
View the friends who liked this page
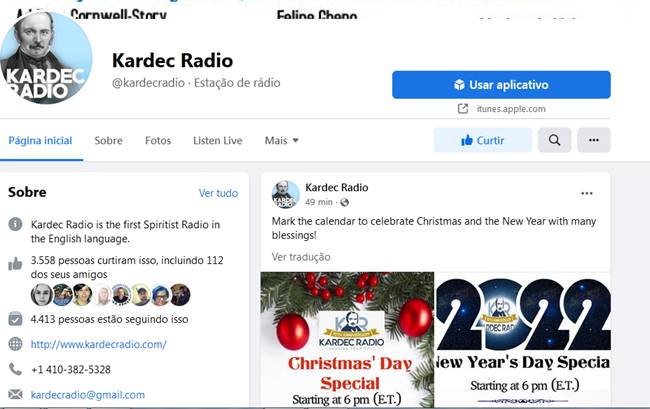(x=110, y=295)
